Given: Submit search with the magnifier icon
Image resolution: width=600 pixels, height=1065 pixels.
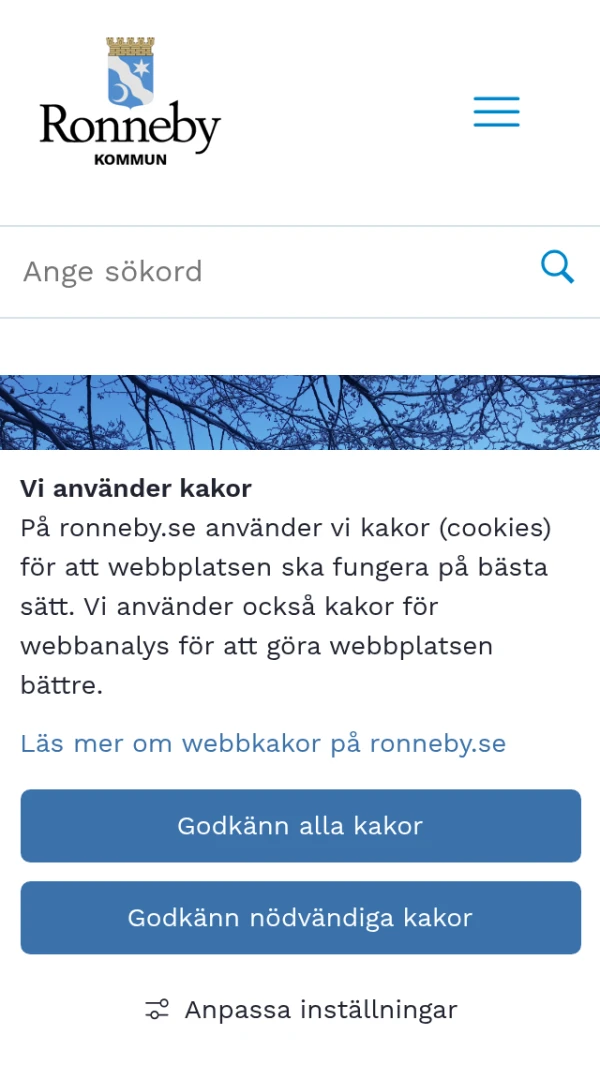Looking at the screenshot, I should 557,267.
